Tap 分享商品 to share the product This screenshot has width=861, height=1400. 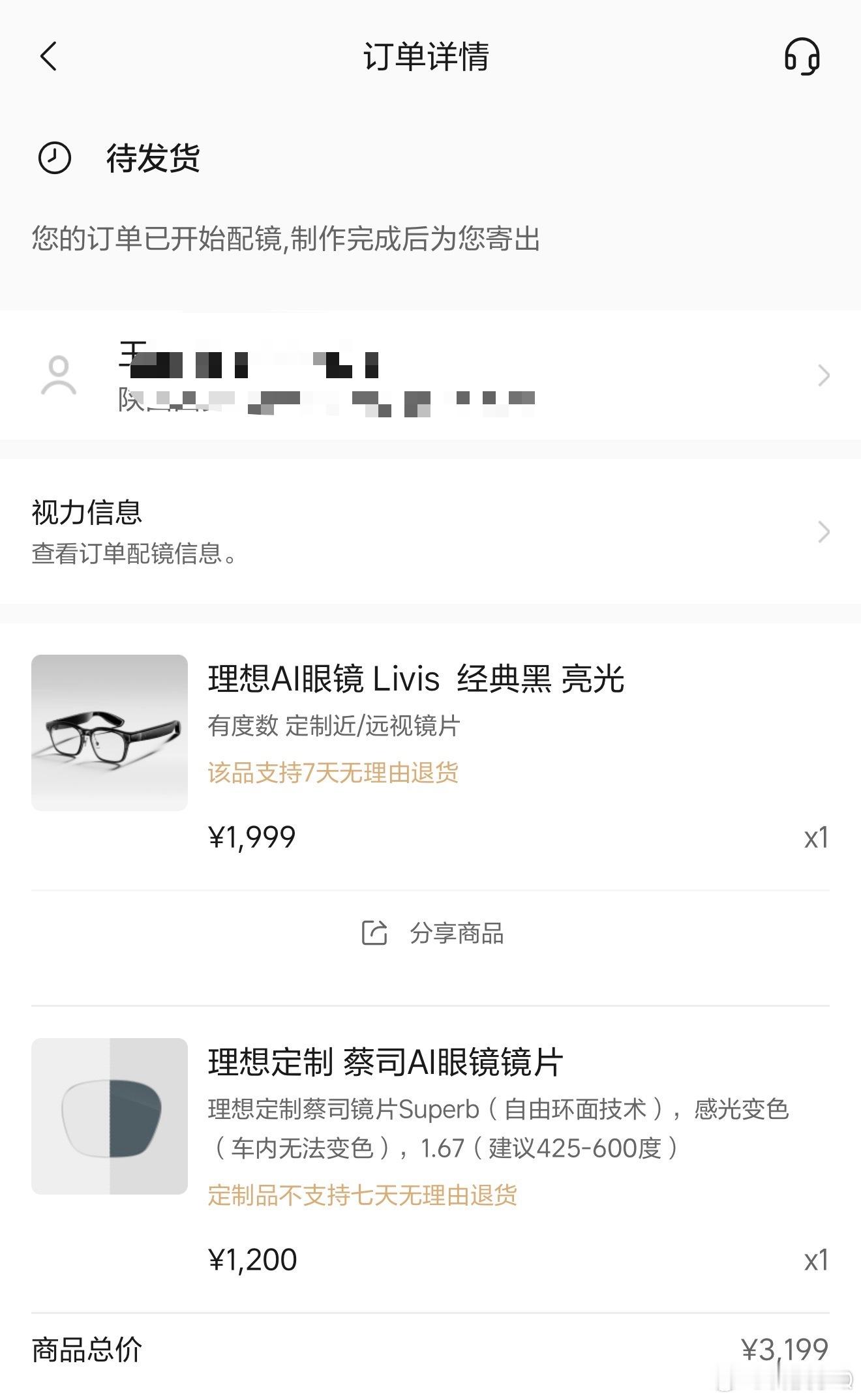[x=433, y=933]
